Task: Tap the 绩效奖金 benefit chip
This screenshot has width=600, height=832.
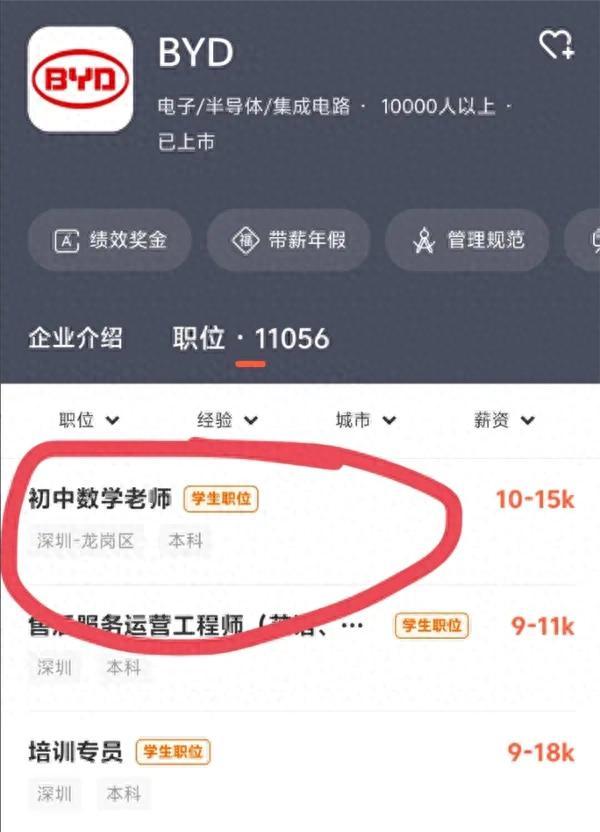Action: tap(111, 240)
